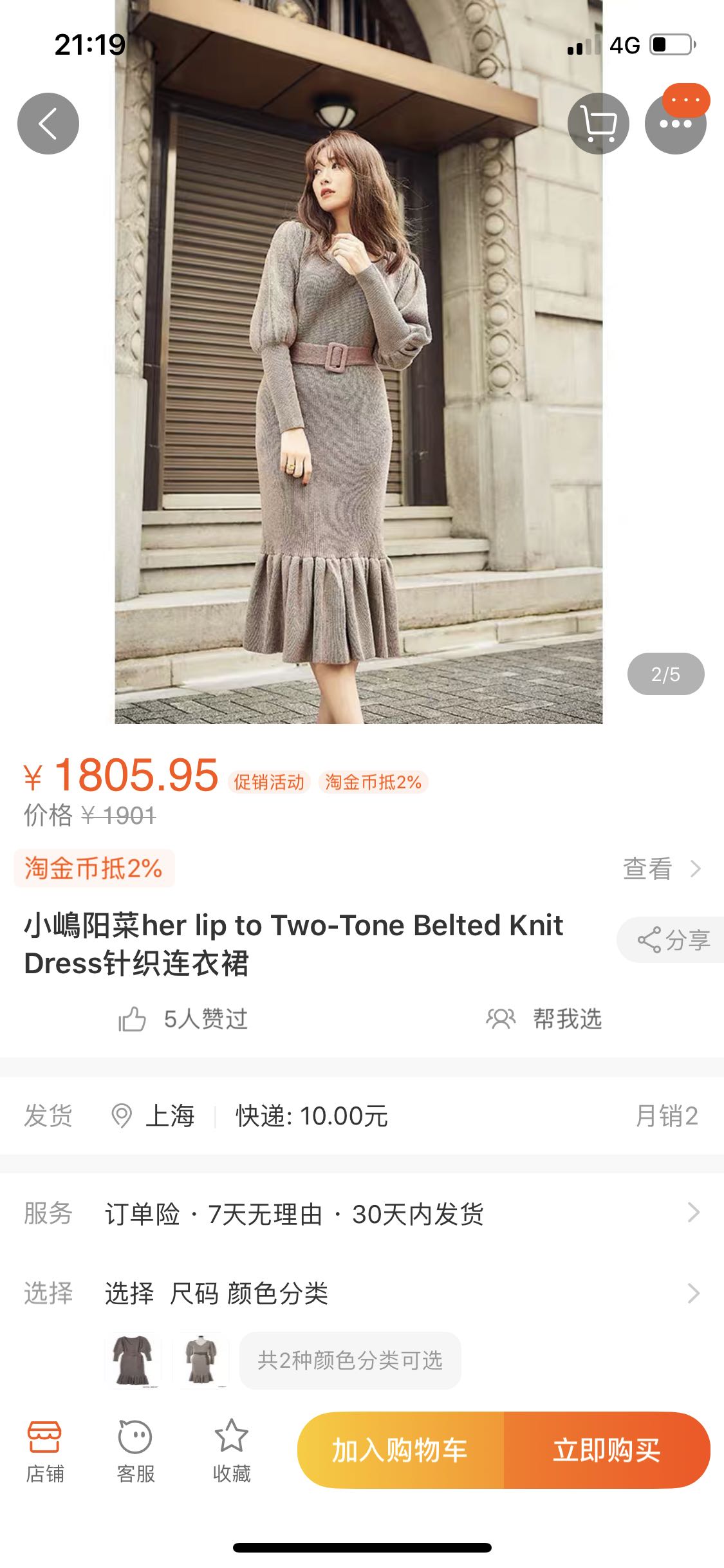Image resolution: width=724 pixels, height=1568 pixels.
Task: Open the shopping cart icon
Action: (x=598, y=124)
